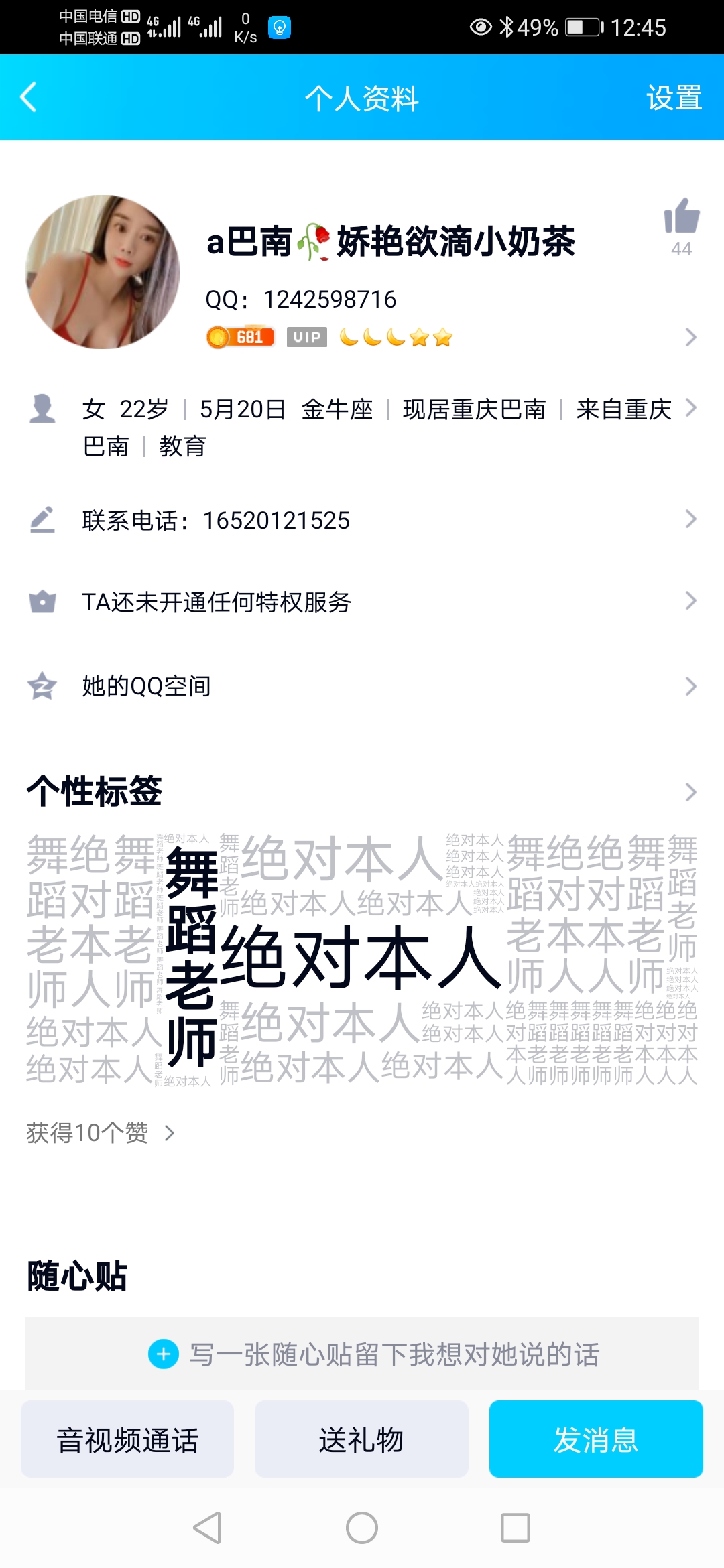Tap the VIP badge next to coins

[305, 337]
